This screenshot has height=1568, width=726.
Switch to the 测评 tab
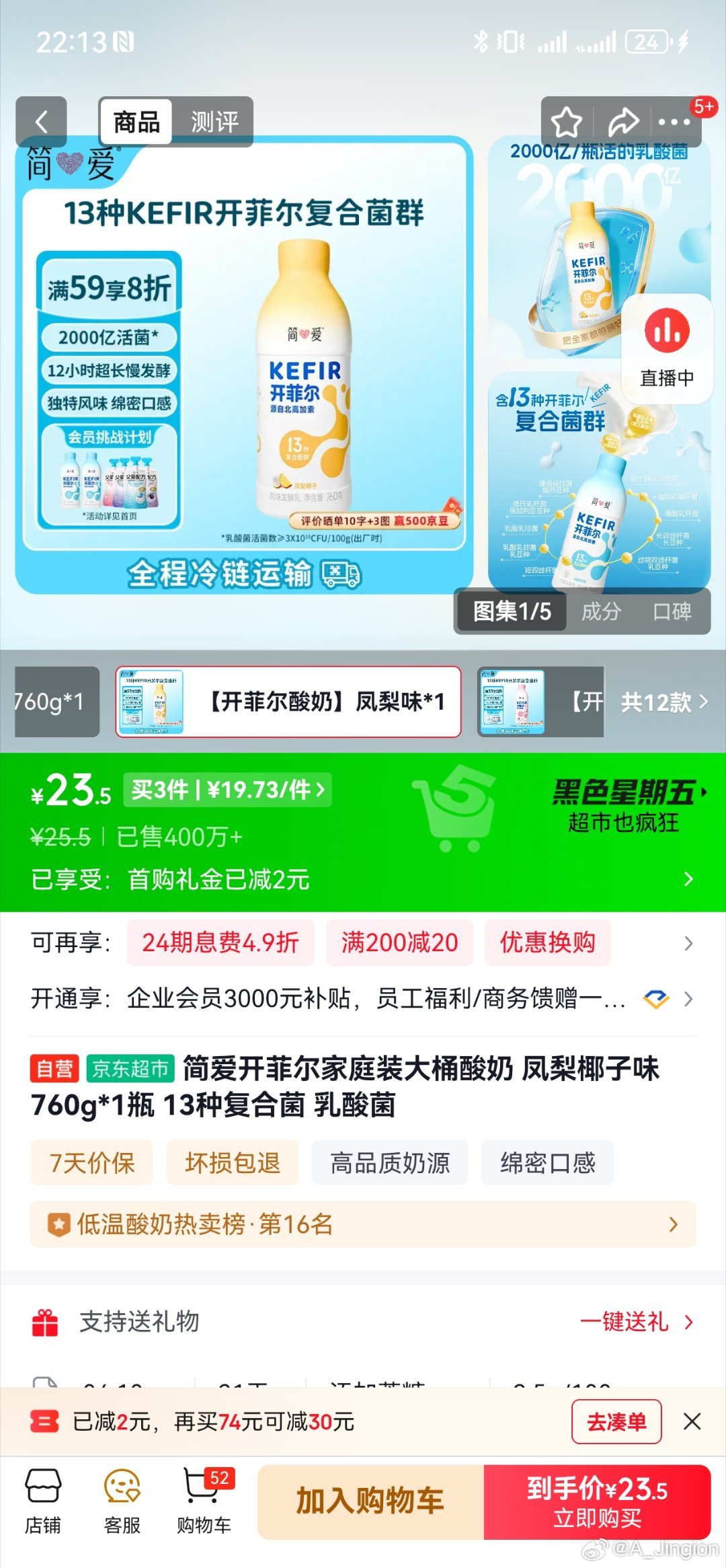[x=214, y=122]
